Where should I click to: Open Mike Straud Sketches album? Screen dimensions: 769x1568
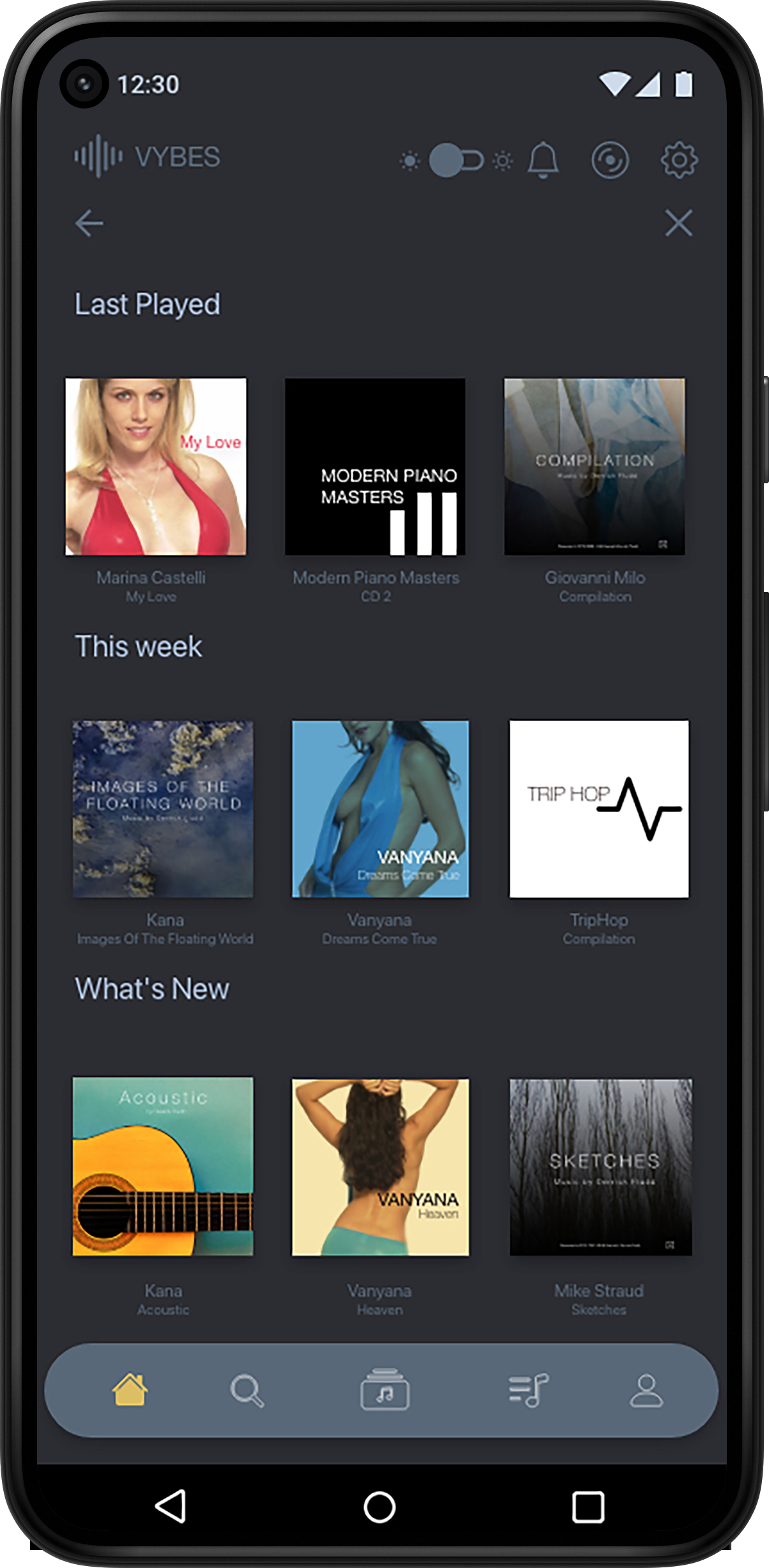coord(600,1167)
